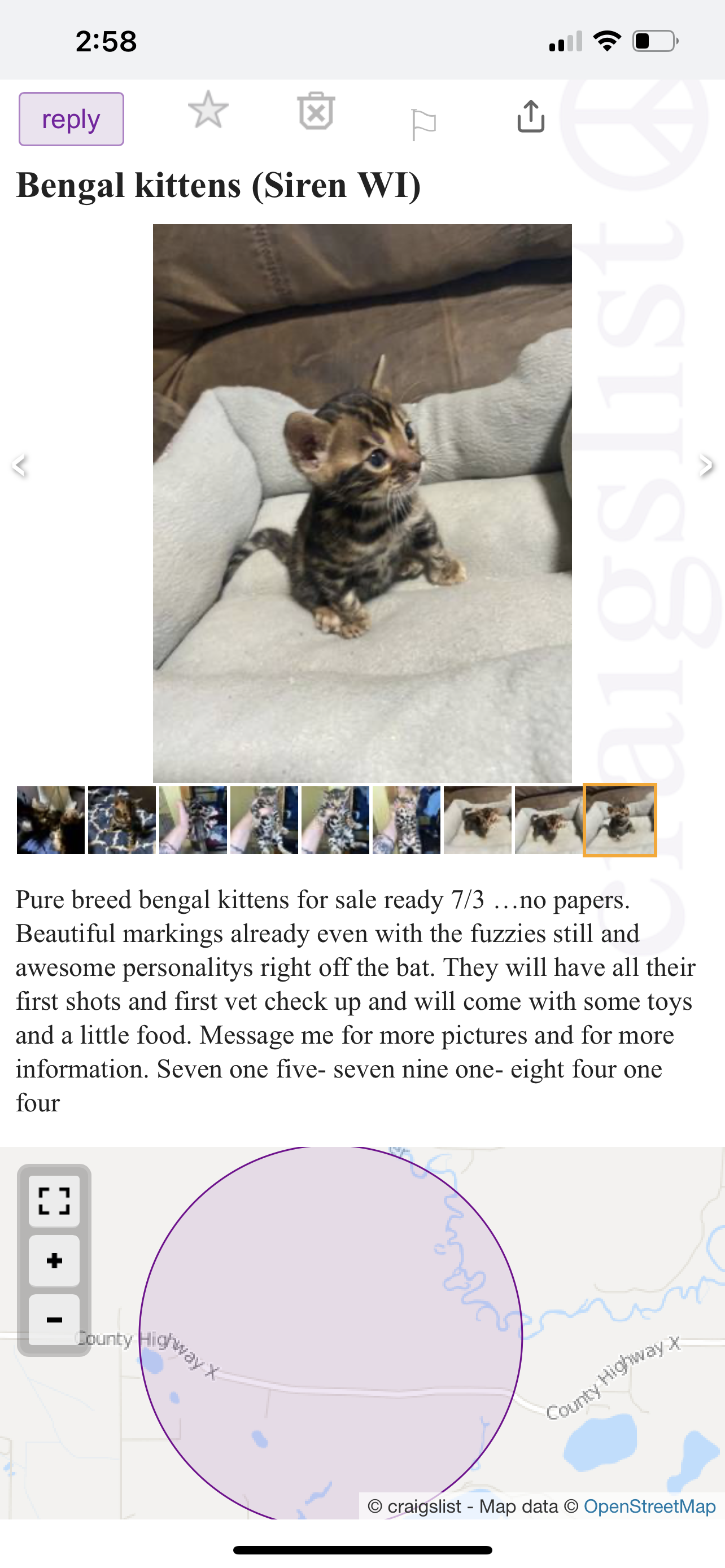
Task: Select the third photo thumbnail
Action: pos(193,820)
